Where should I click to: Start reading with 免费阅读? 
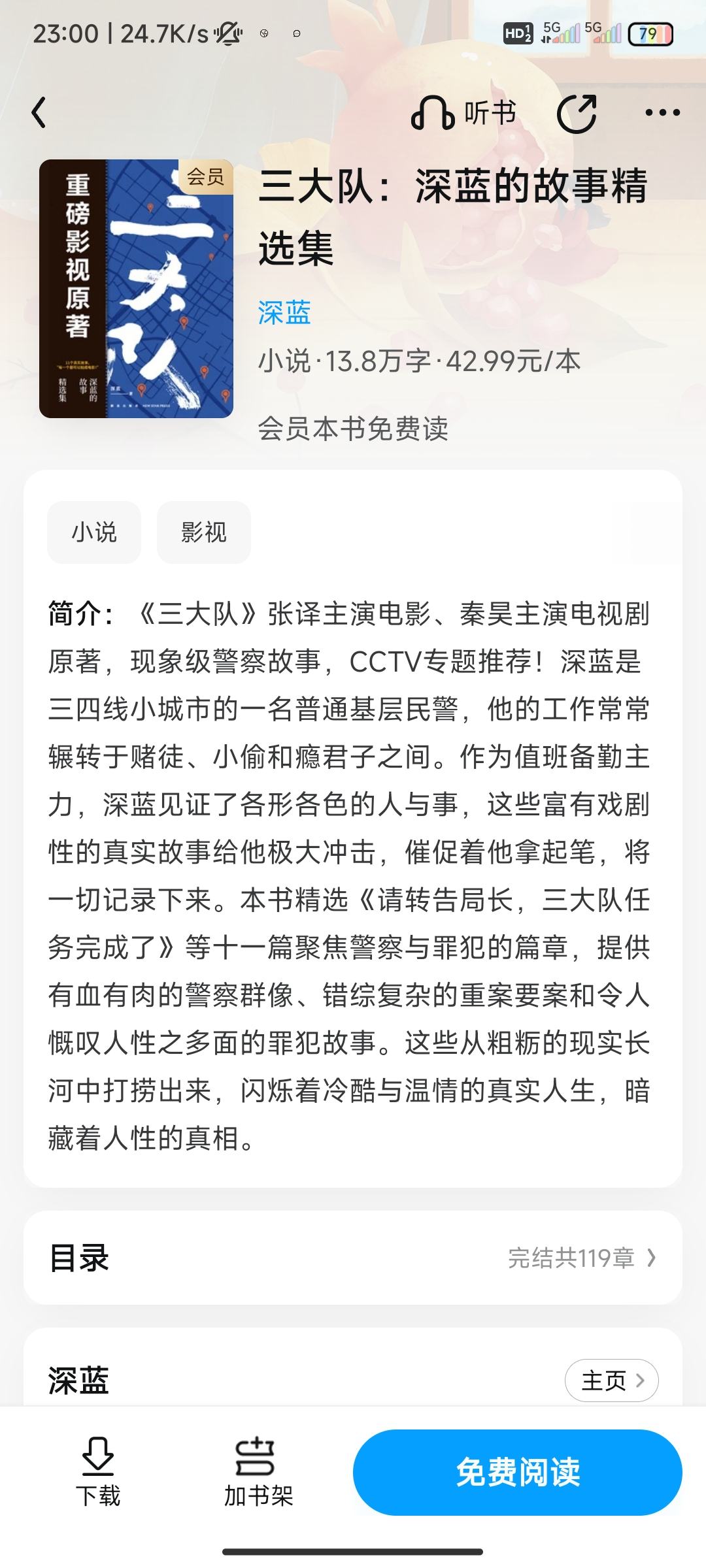tap(518, 1473)
